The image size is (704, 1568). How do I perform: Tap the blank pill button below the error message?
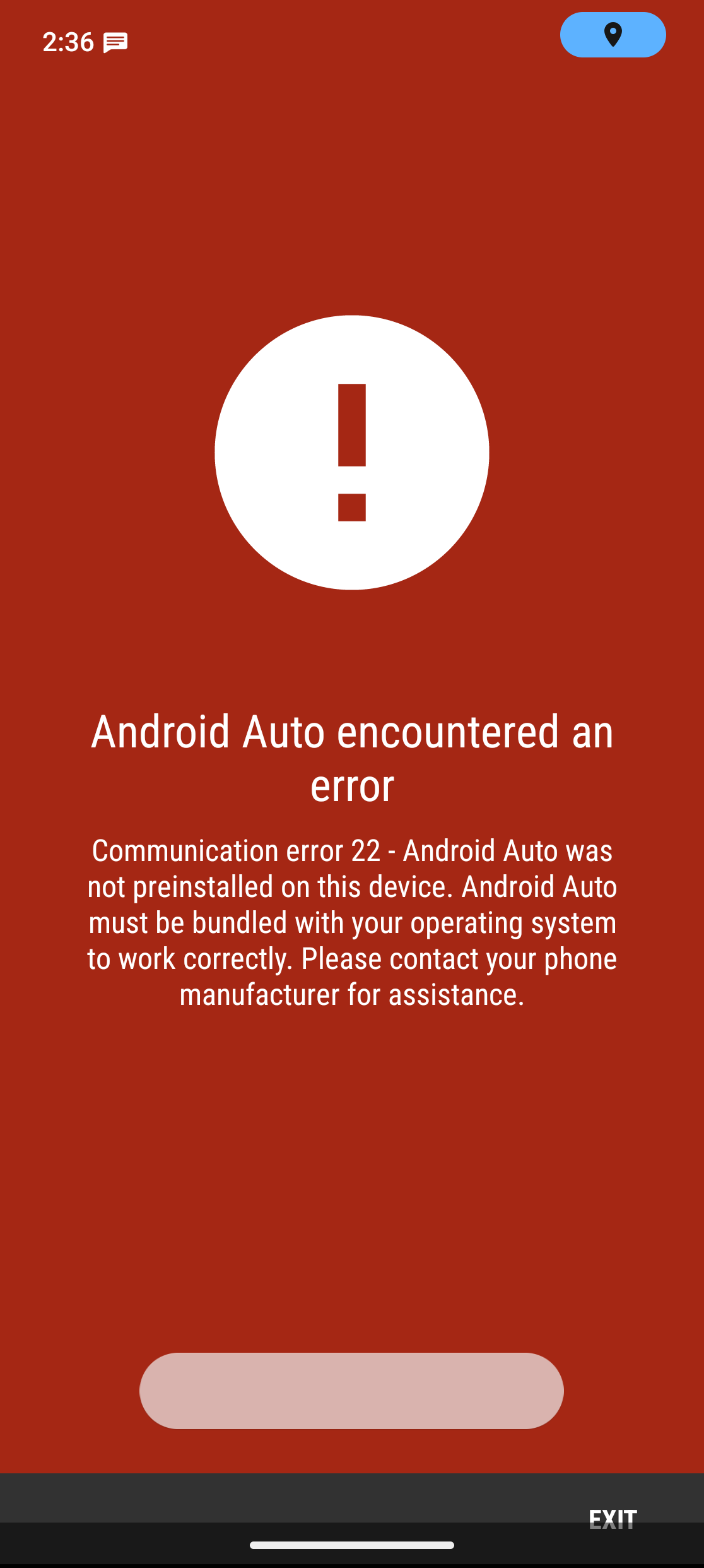tap(351, 1391)
